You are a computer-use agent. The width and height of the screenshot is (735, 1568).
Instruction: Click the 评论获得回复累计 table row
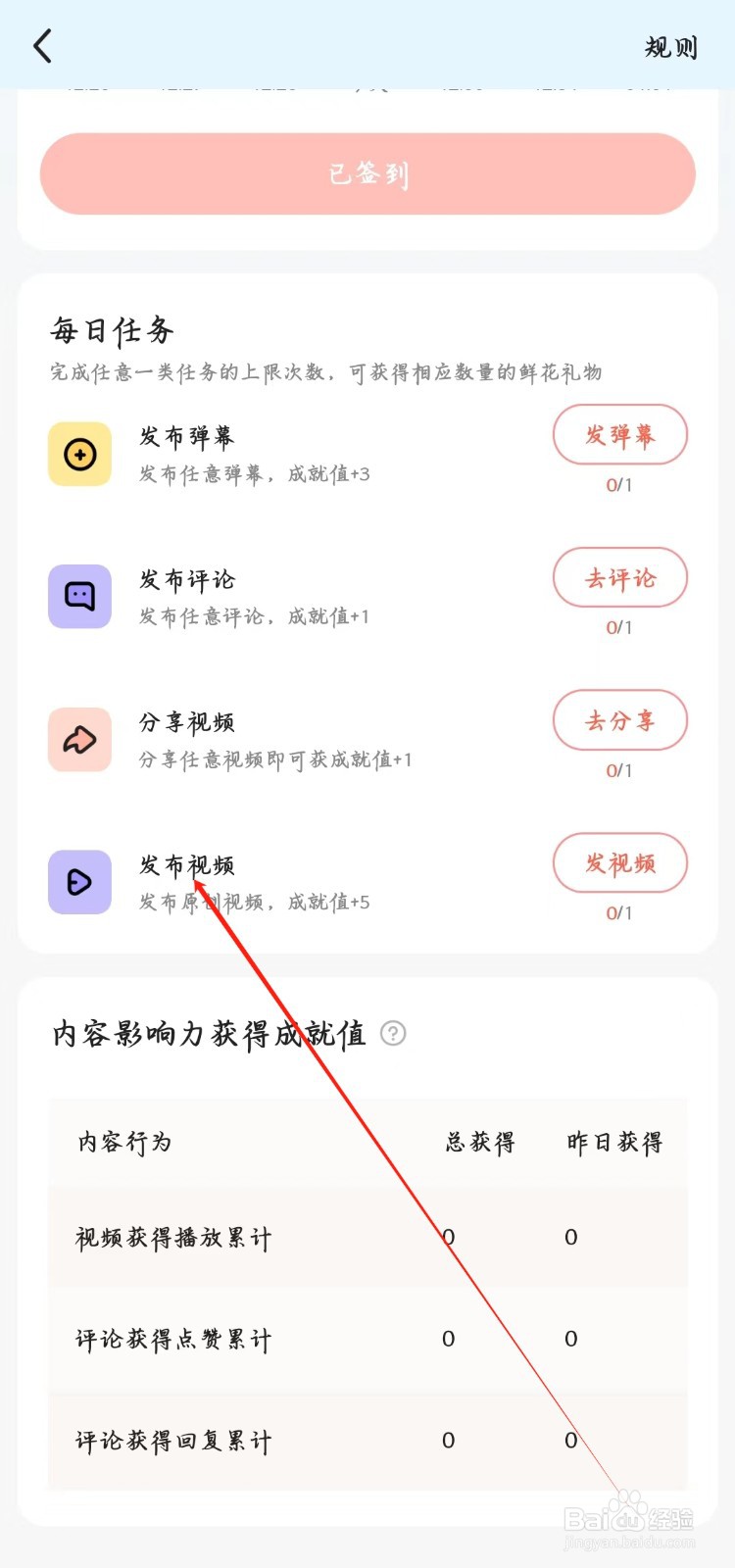174,1440
